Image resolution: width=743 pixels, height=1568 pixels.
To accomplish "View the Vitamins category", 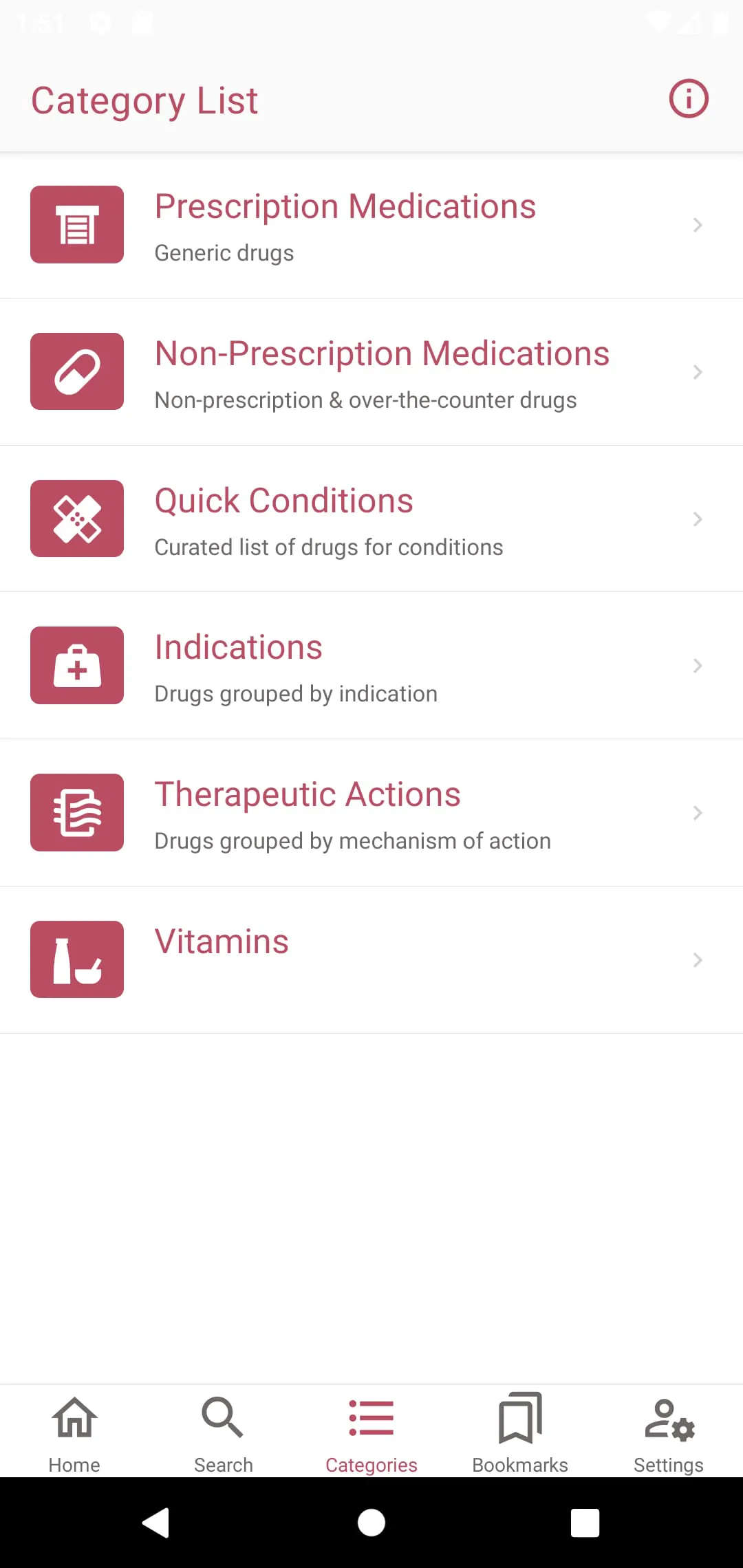I will point(371,959).
